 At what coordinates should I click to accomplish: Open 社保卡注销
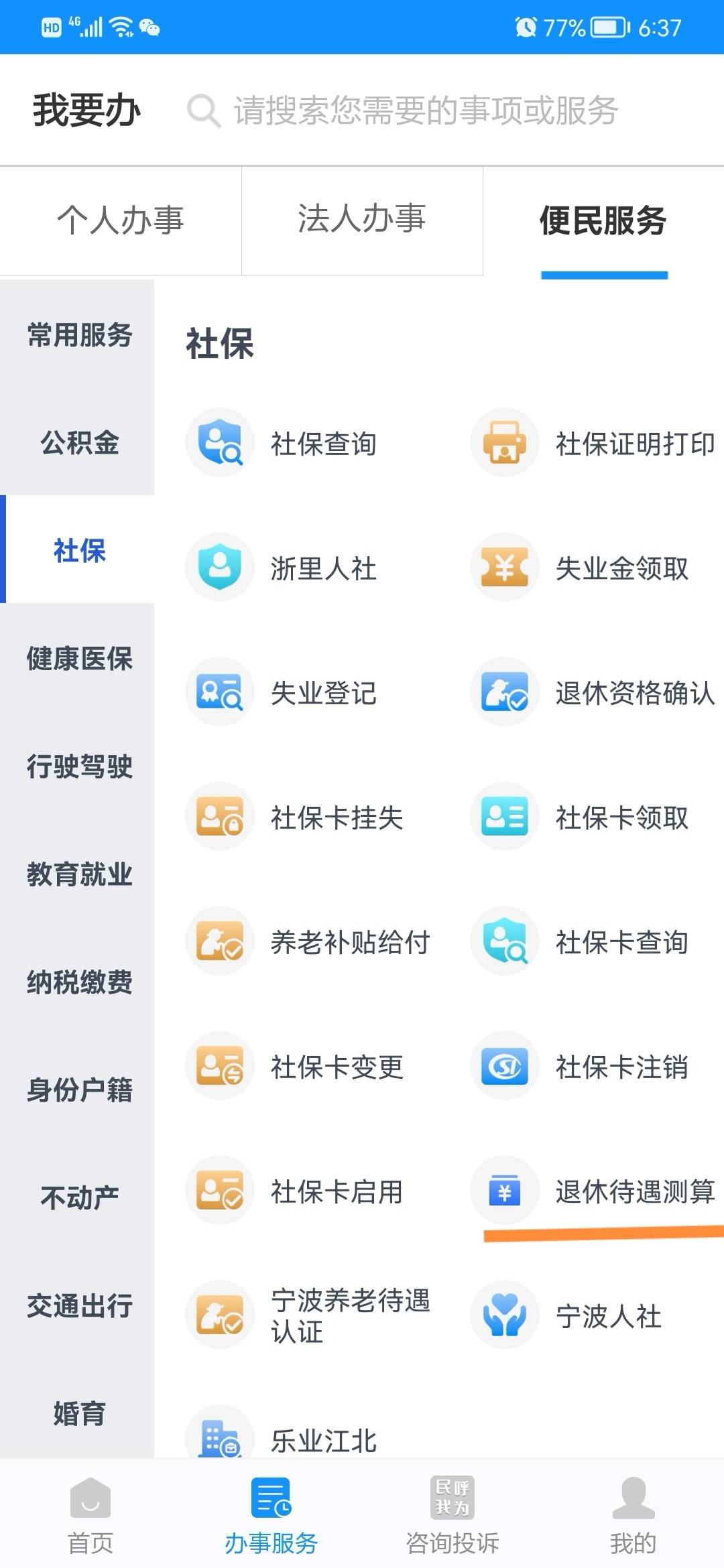581,1066
